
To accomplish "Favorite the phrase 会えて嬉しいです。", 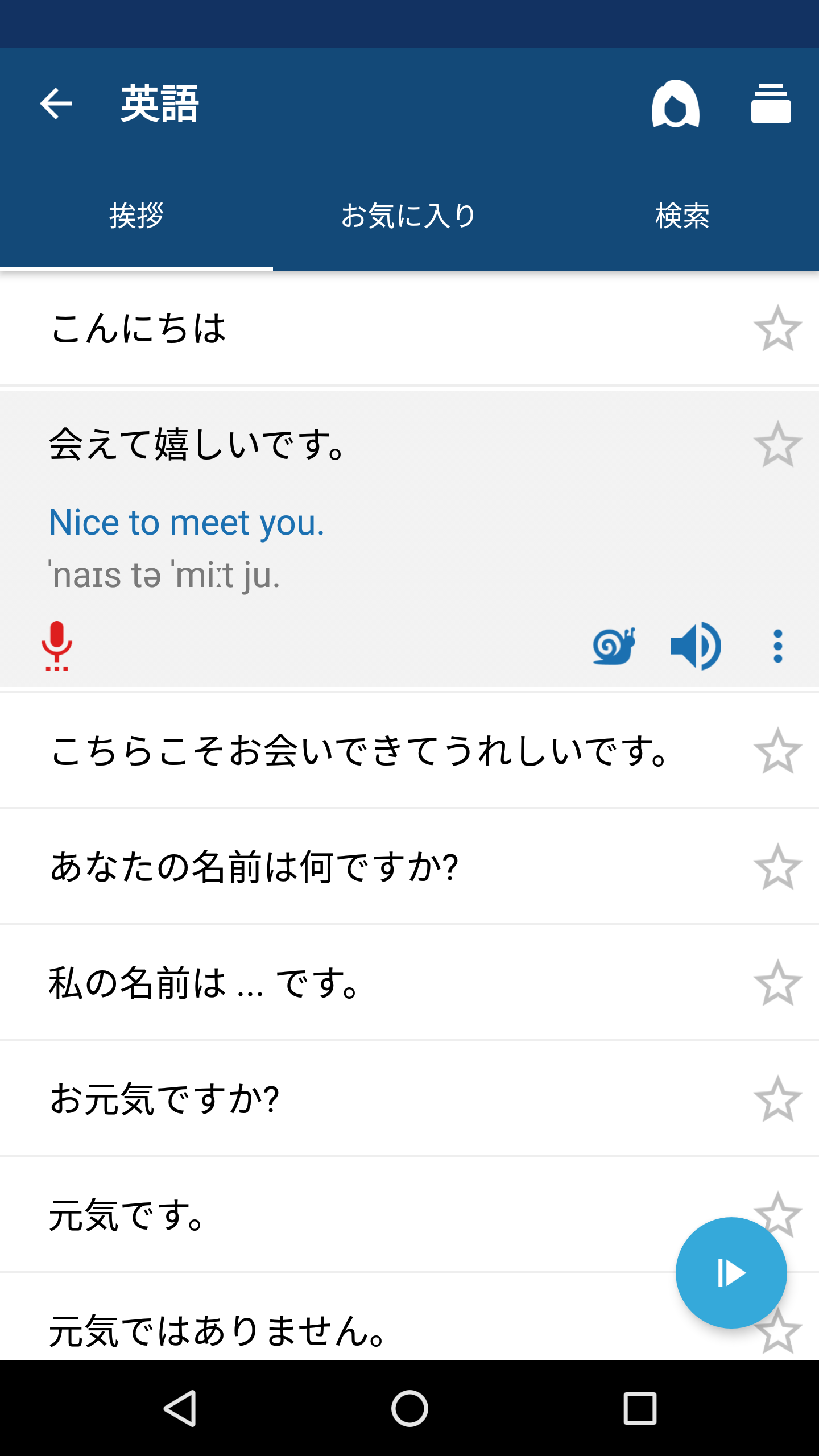I will [x=777, y=444].
